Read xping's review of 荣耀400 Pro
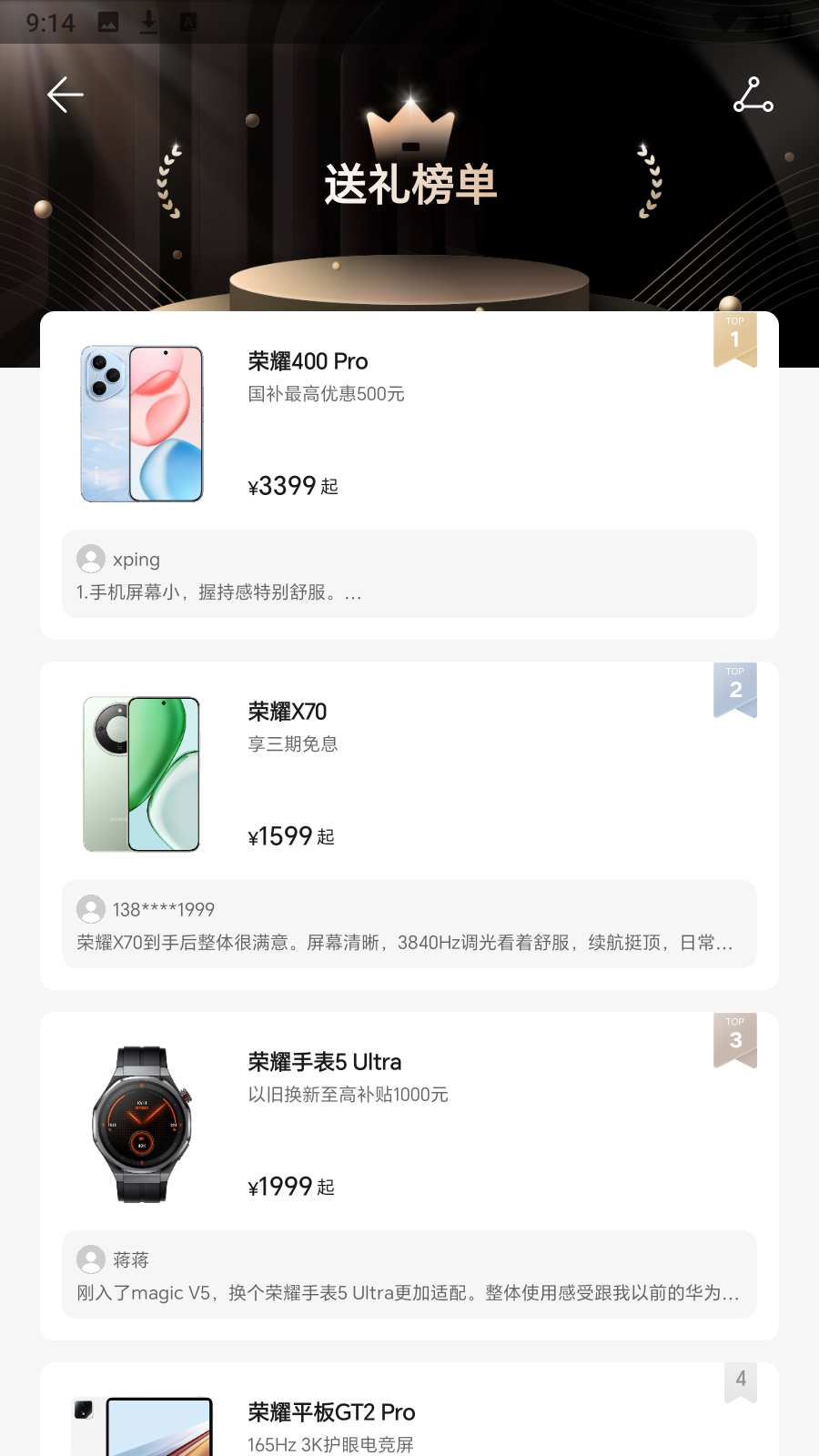Image resolution: width=819 pixels, height=1456 pixels. point(409,574)
